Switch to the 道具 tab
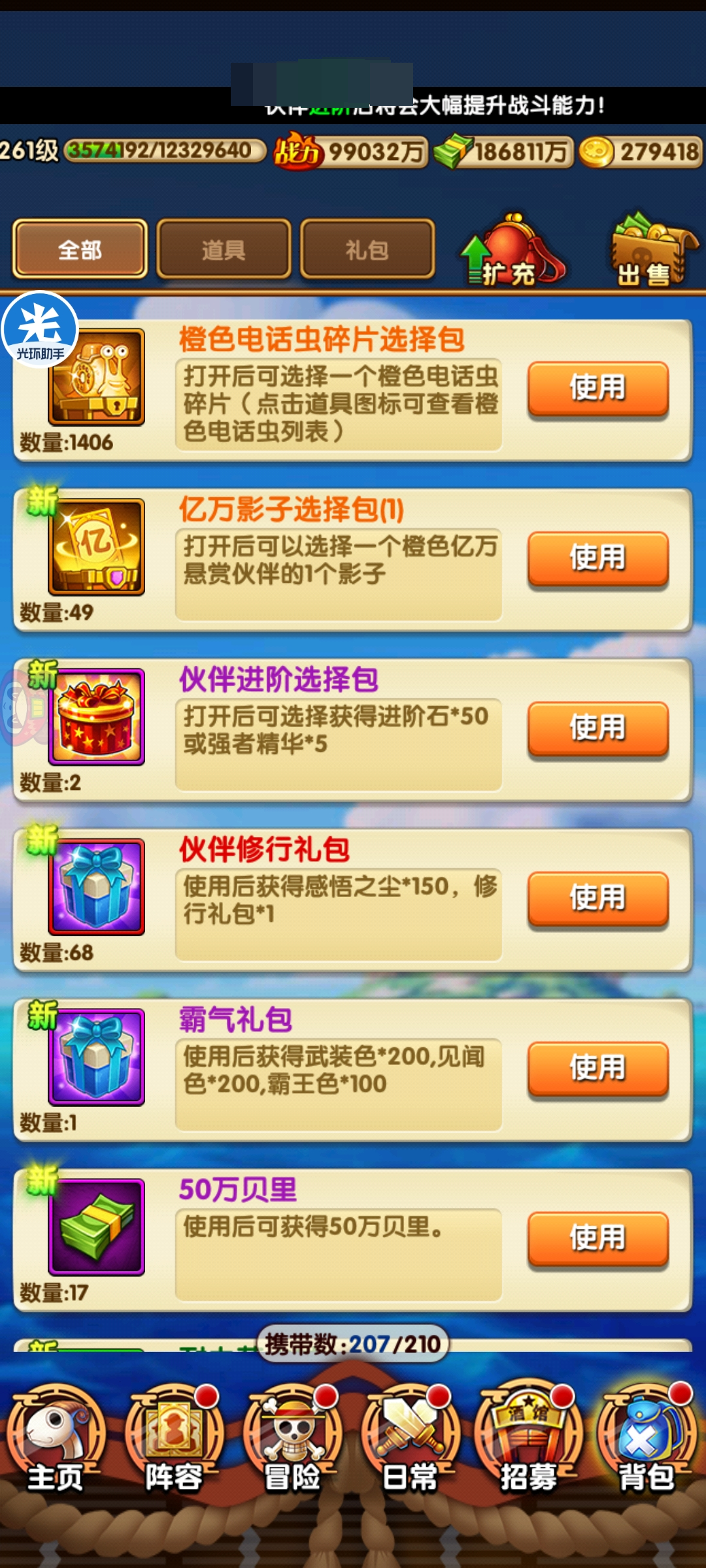This screenshot has height=1568, width=706. pyautogui.click(x=224, y=250)
